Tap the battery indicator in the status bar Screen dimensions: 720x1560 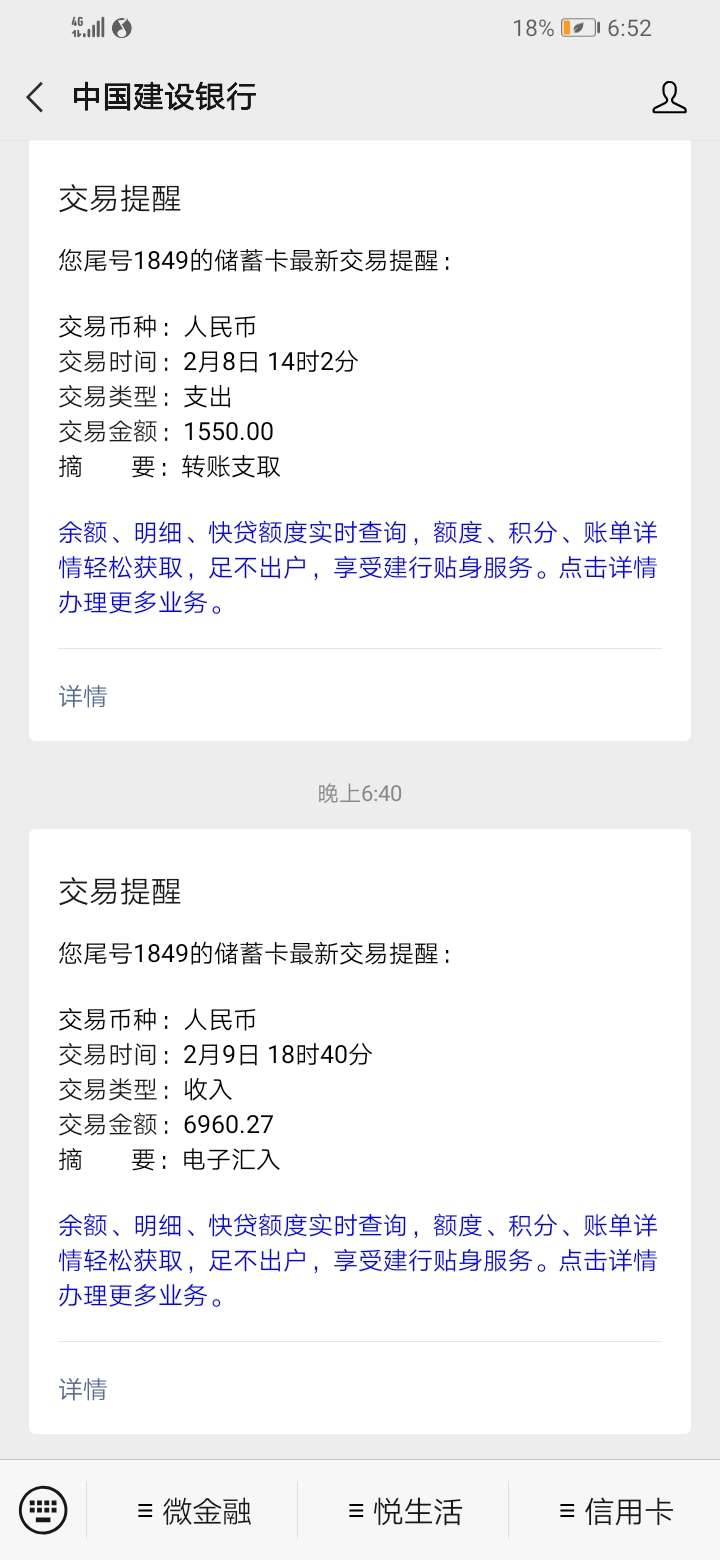(x=577, y=28)
